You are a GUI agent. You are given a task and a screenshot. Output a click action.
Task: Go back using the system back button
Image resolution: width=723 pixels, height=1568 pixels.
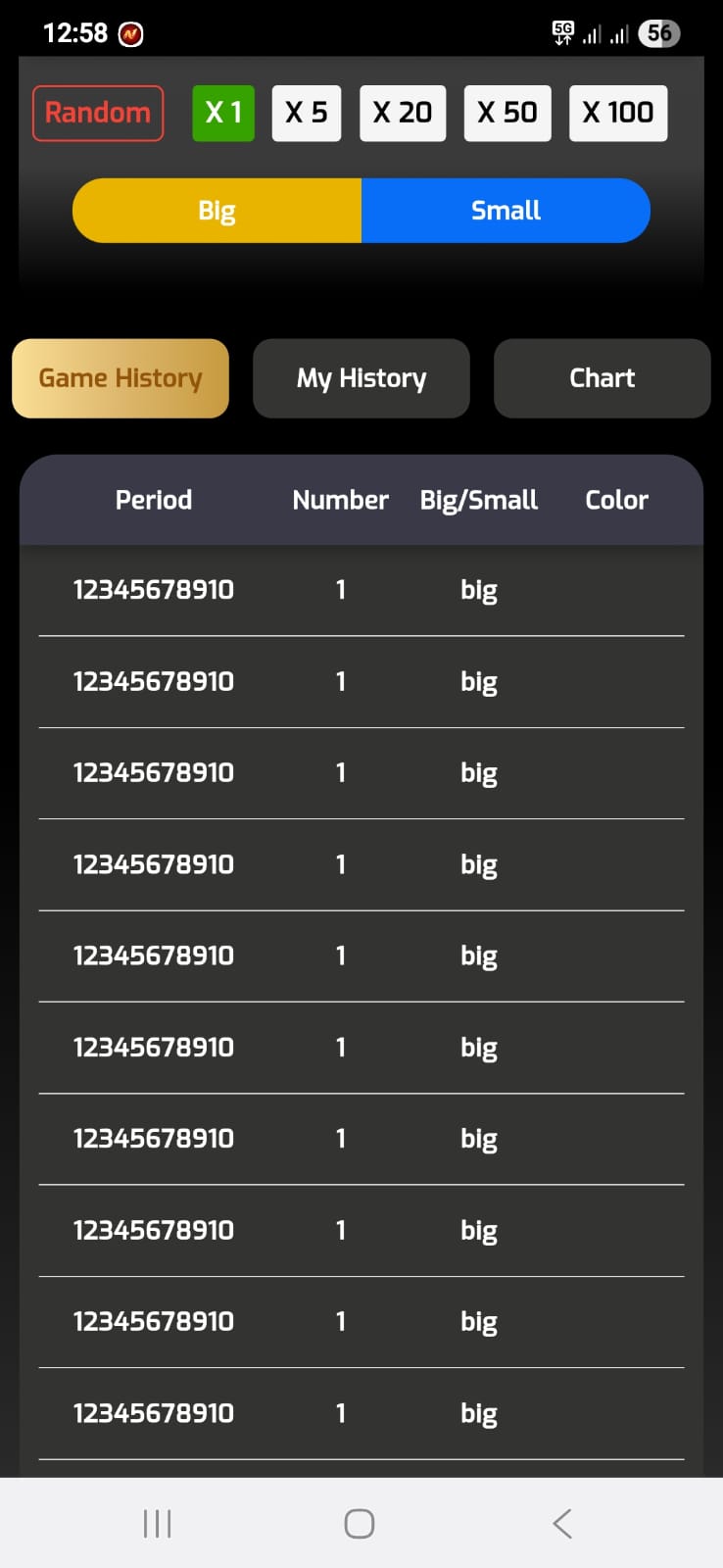coord(561,1523)
